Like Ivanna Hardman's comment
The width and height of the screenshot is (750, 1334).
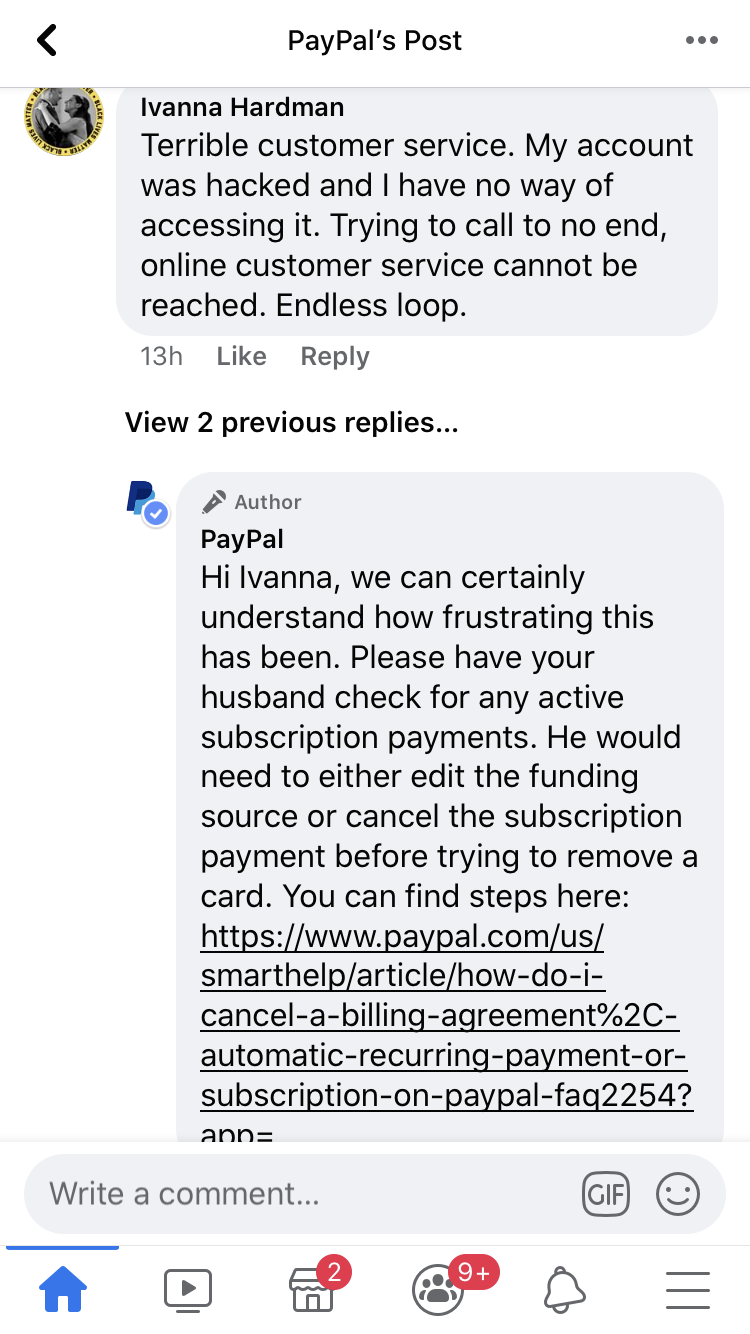click(241, 356)
